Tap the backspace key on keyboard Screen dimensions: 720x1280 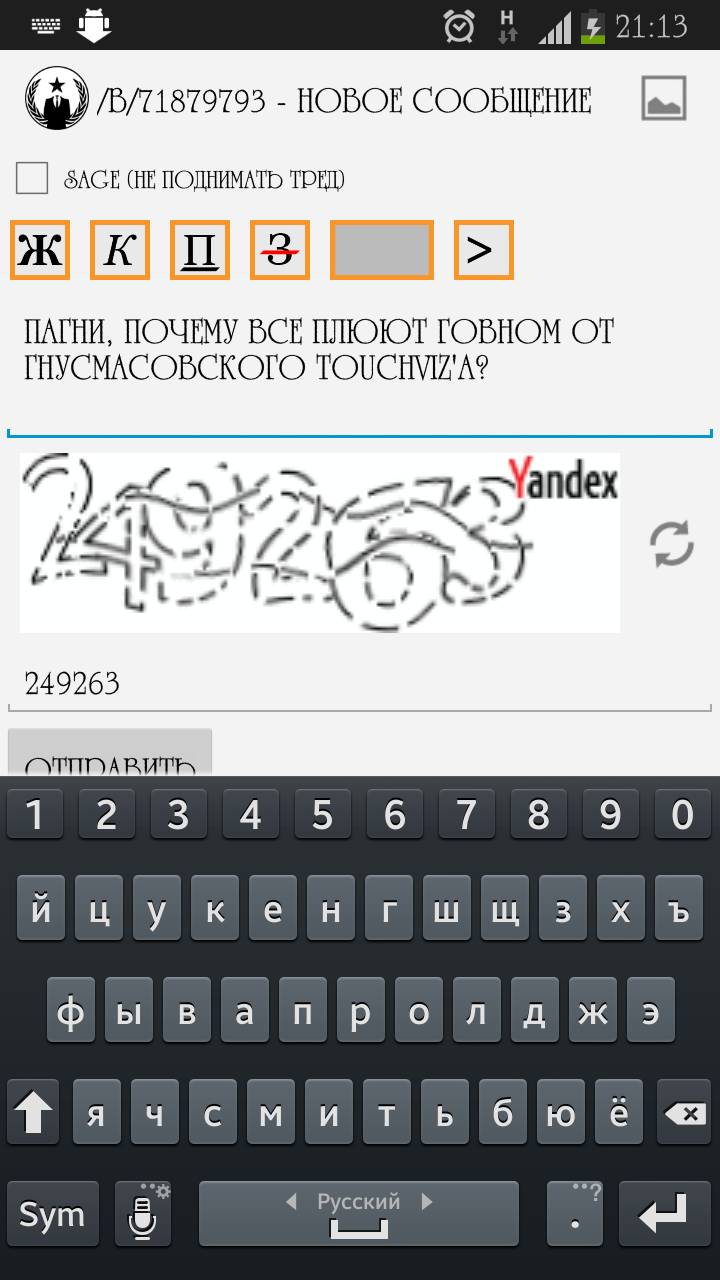[685, 1112]
